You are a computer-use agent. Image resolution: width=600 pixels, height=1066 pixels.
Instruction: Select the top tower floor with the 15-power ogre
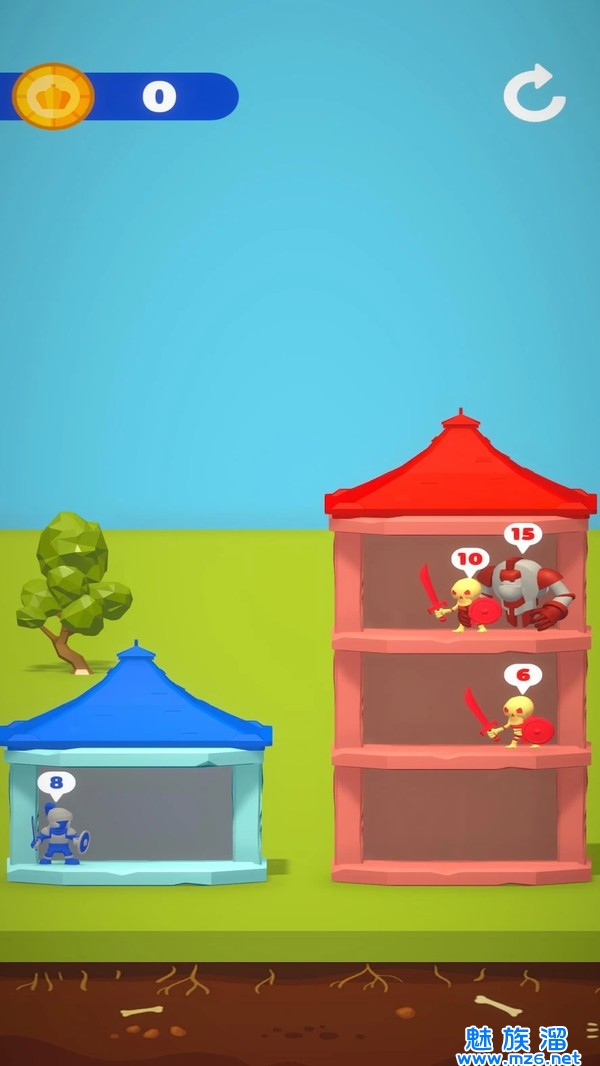(460, 585)
